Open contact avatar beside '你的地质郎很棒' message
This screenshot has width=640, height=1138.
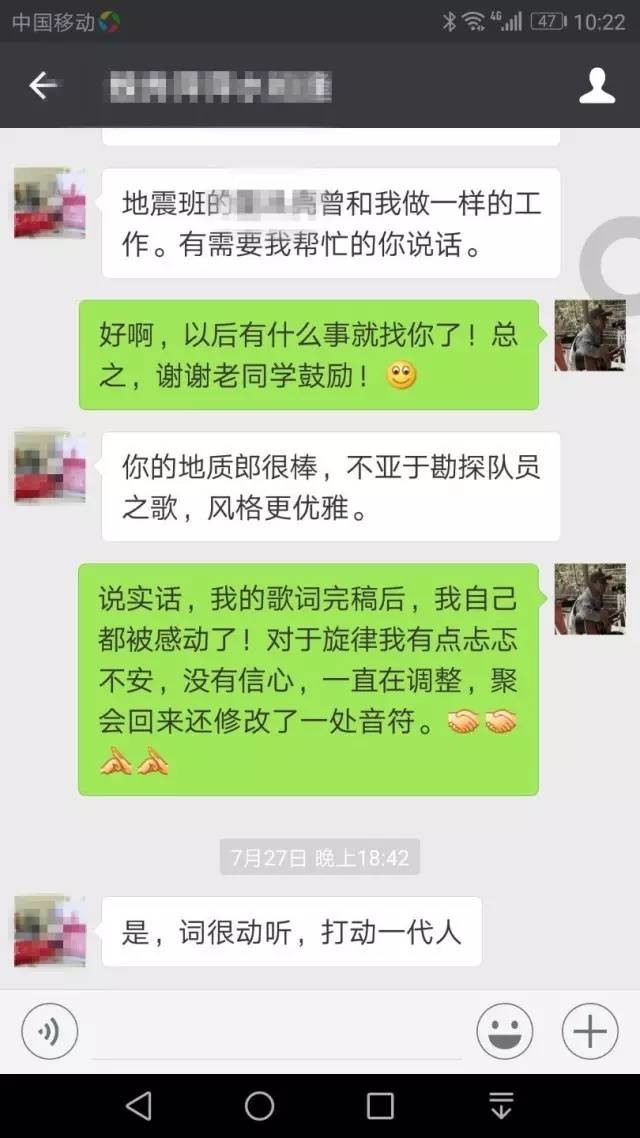[x=50, y=467]
